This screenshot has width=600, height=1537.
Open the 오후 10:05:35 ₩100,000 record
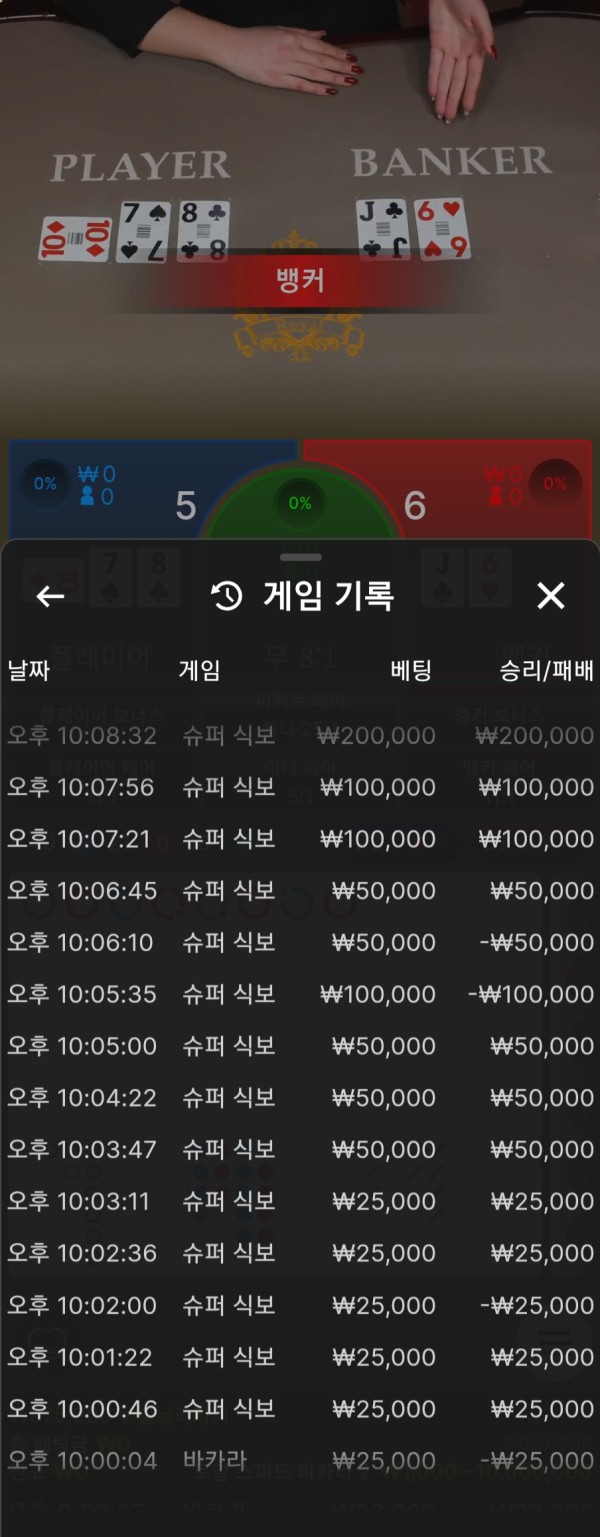300,995
